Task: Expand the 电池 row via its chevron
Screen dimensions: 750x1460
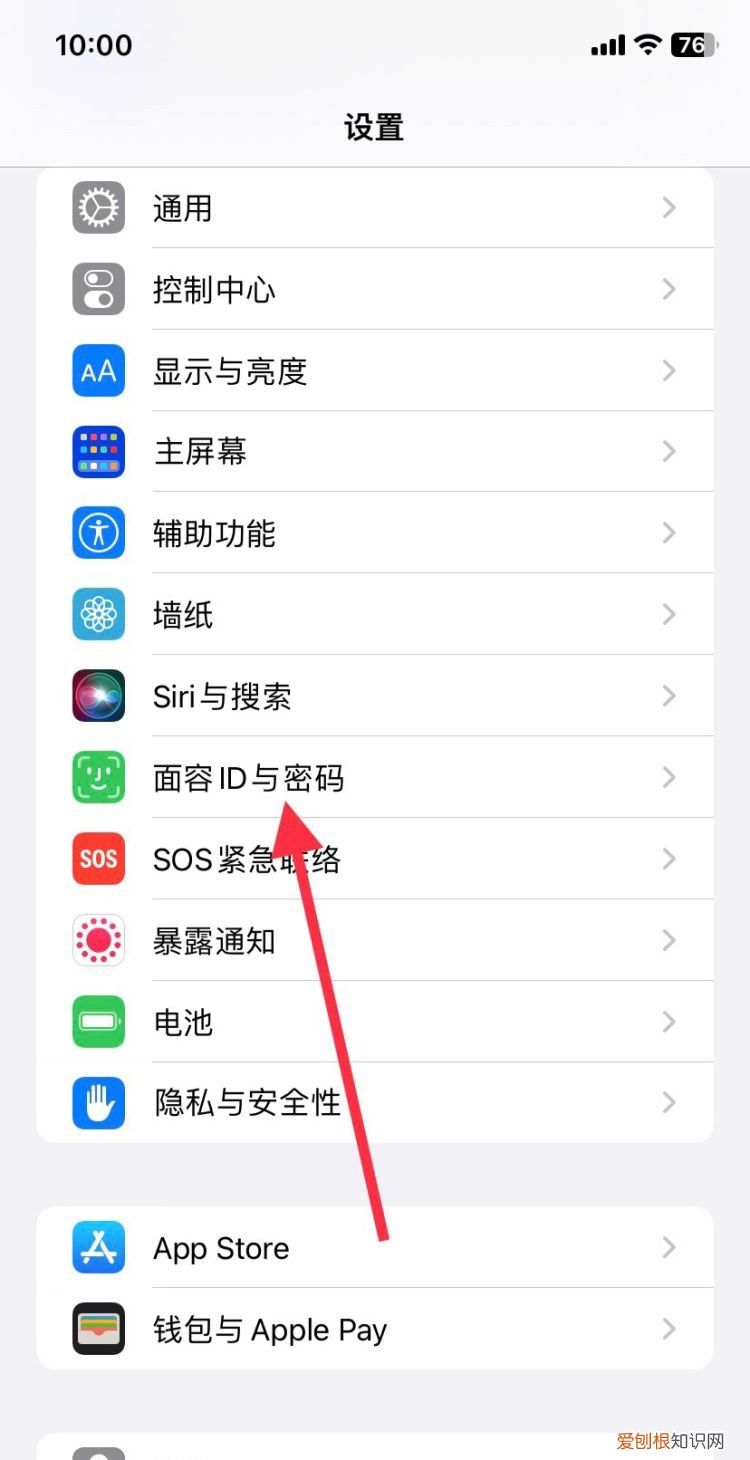Action: (668, 1022)
